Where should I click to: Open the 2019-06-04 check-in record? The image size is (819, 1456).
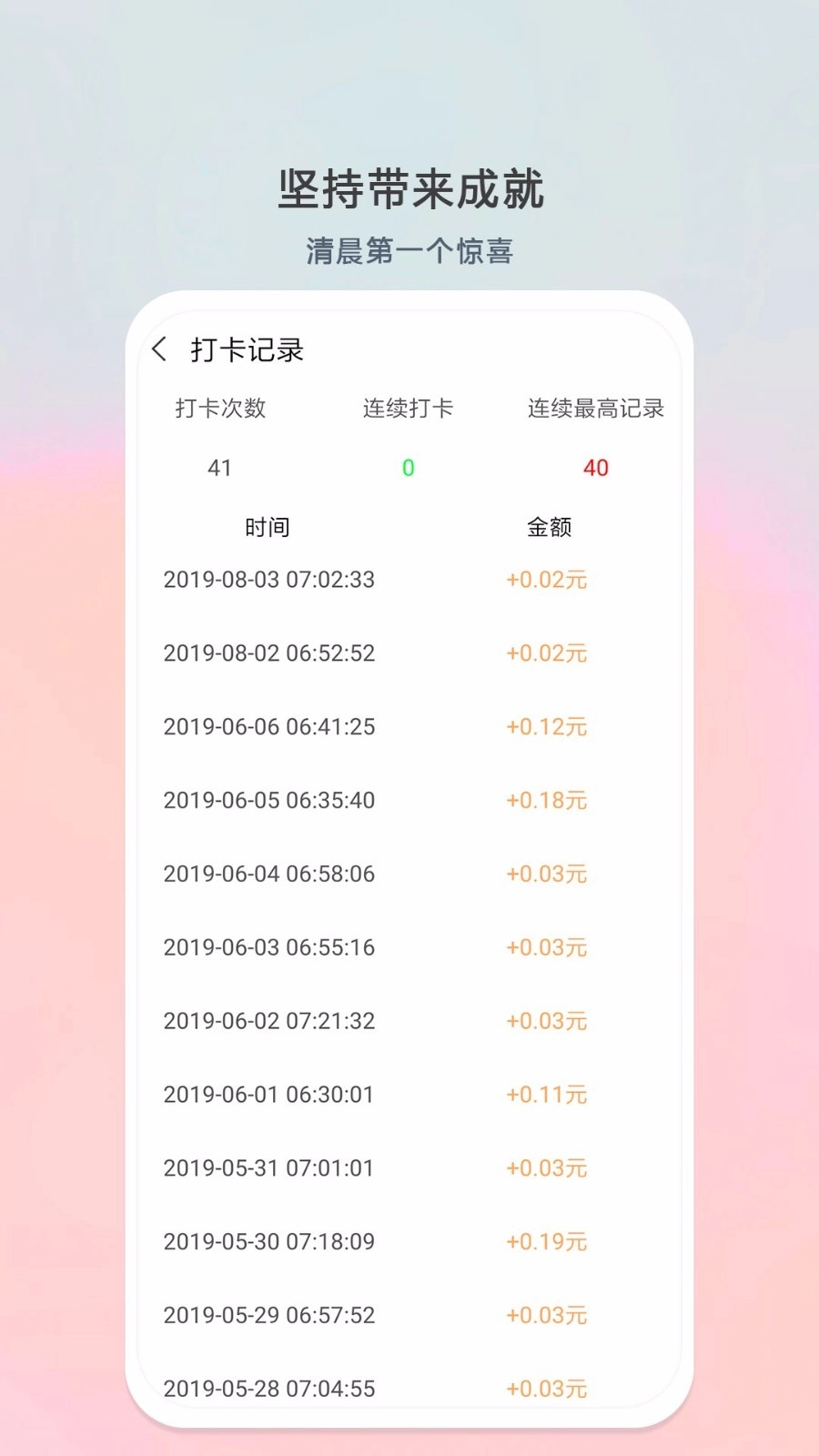[268, 874]
